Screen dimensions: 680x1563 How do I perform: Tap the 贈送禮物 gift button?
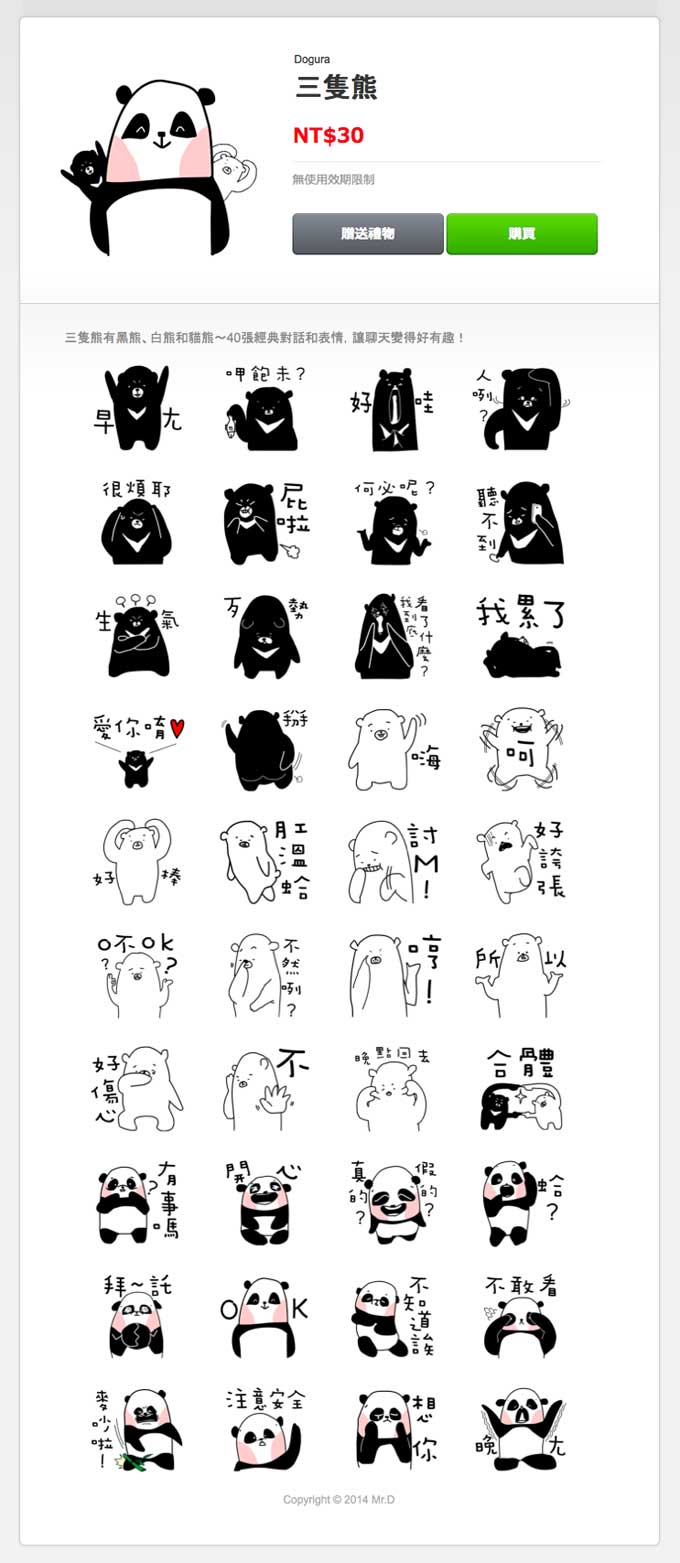(x=367, y=234)
